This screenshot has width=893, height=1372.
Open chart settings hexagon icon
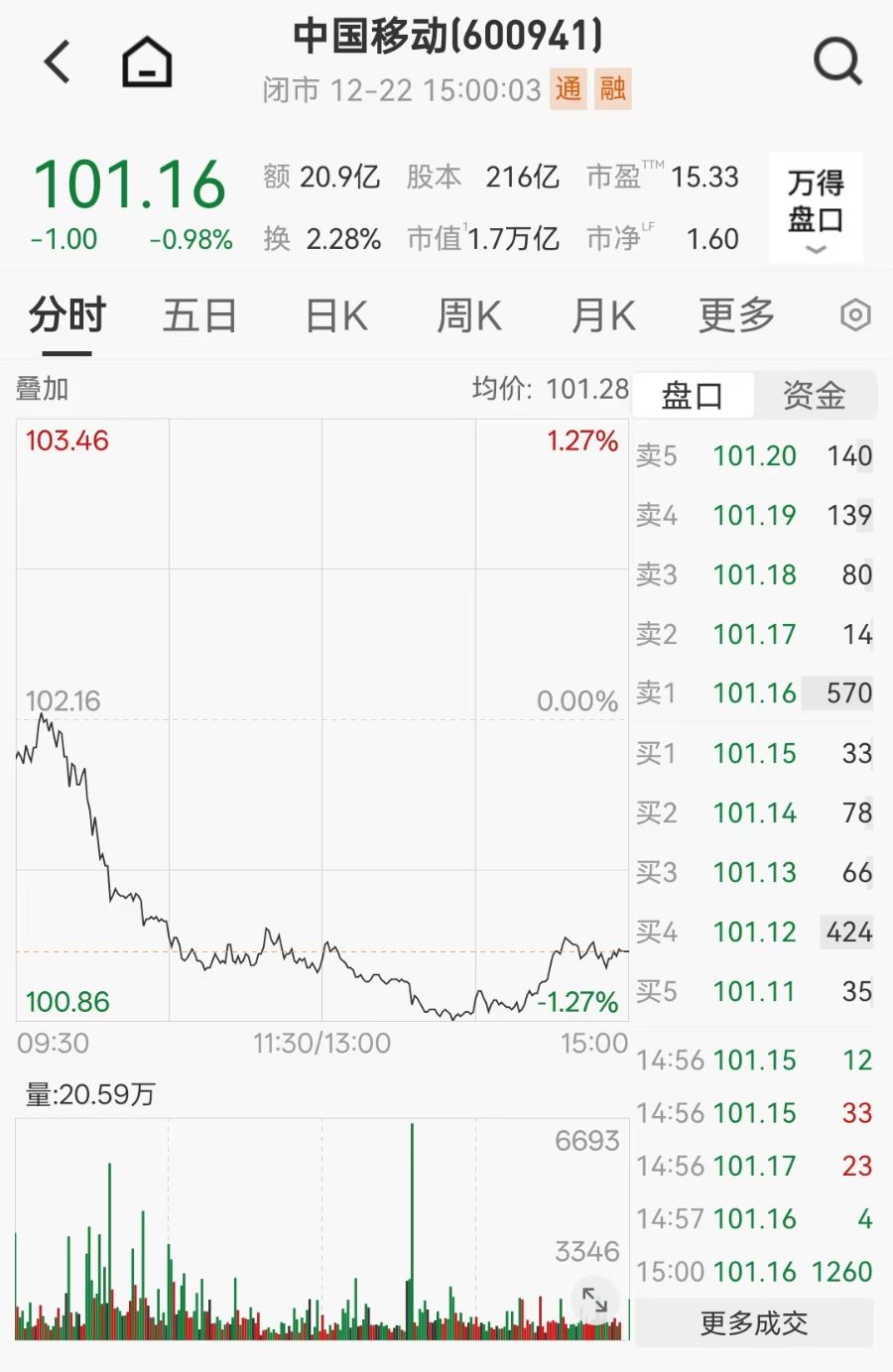[855, 316]
